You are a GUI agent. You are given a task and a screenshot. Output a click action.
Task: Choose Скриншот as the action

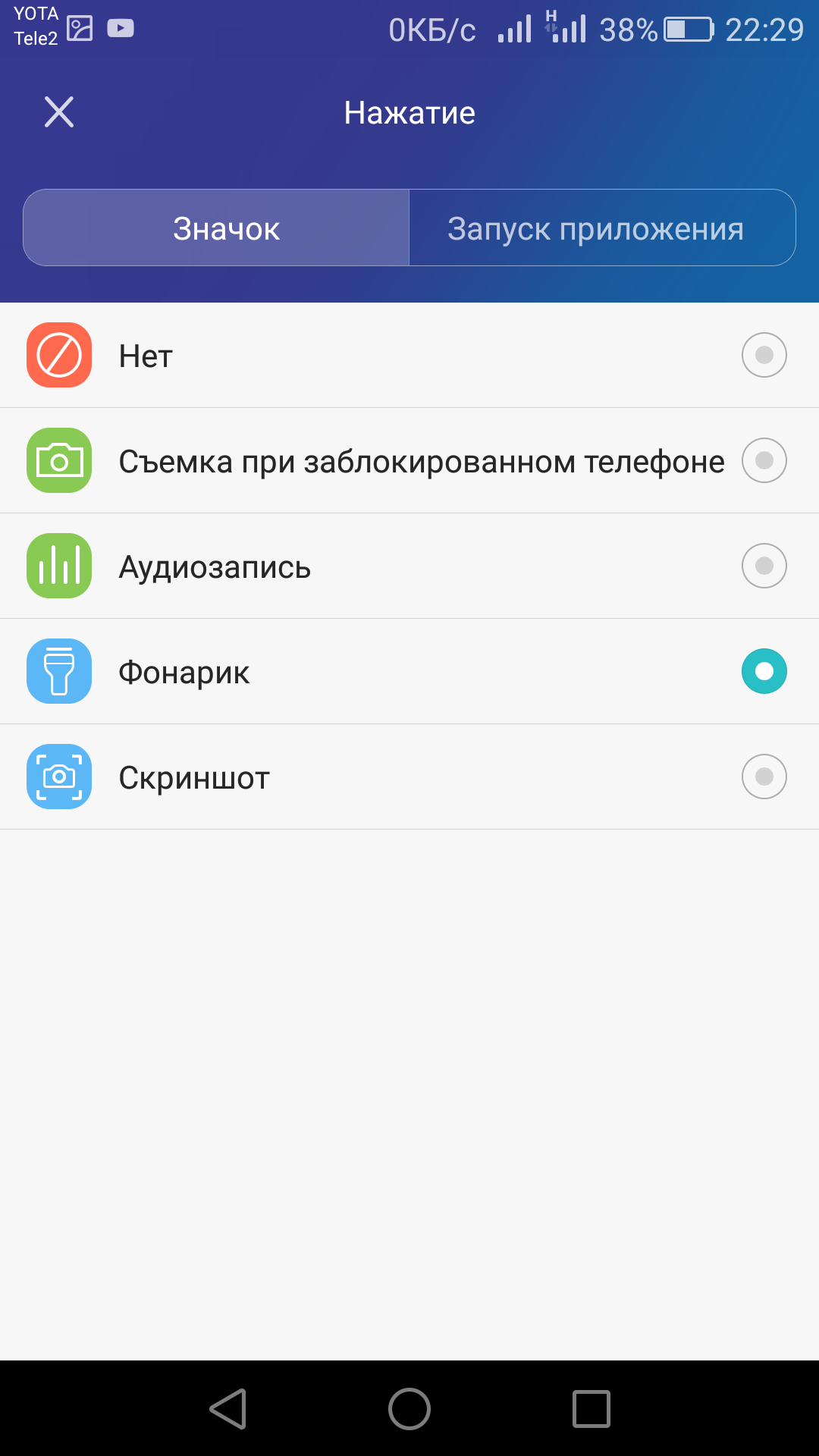(409, 777)
